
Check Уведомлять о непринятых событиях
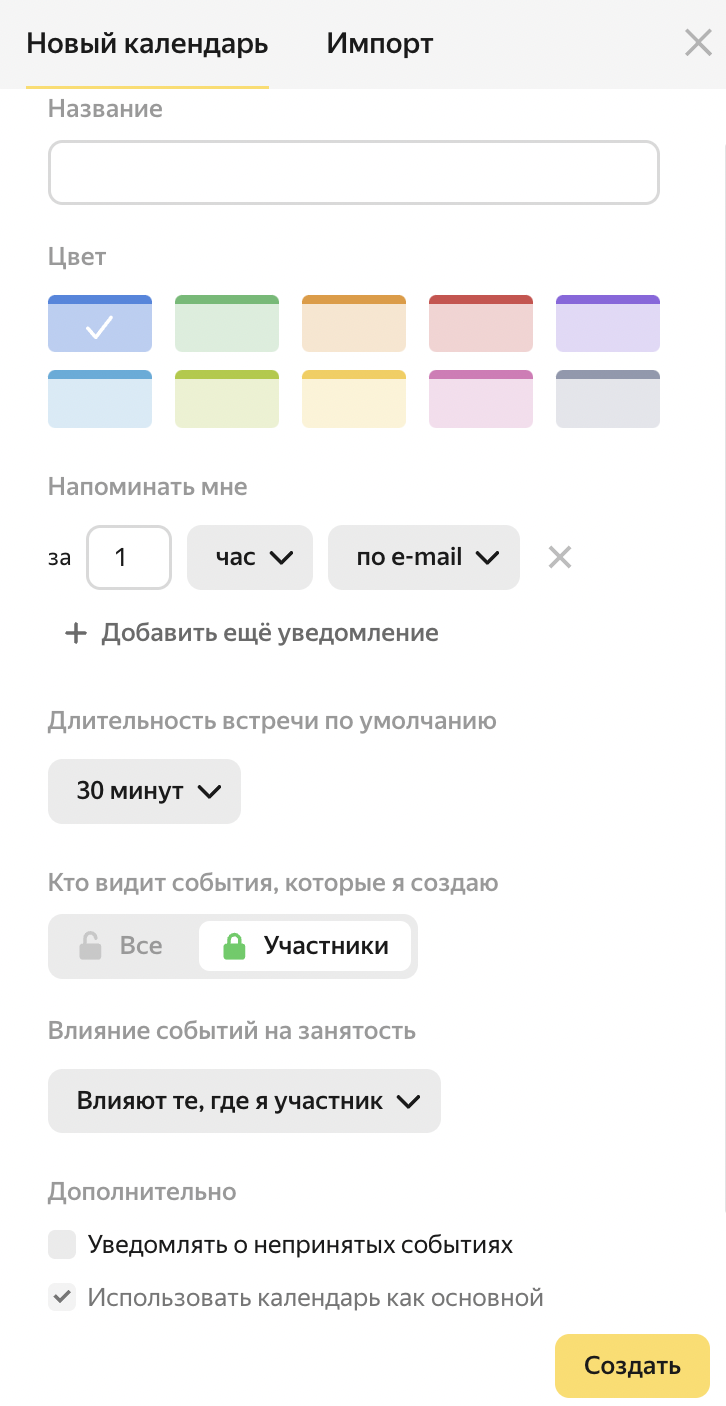tap(63, 1245)
